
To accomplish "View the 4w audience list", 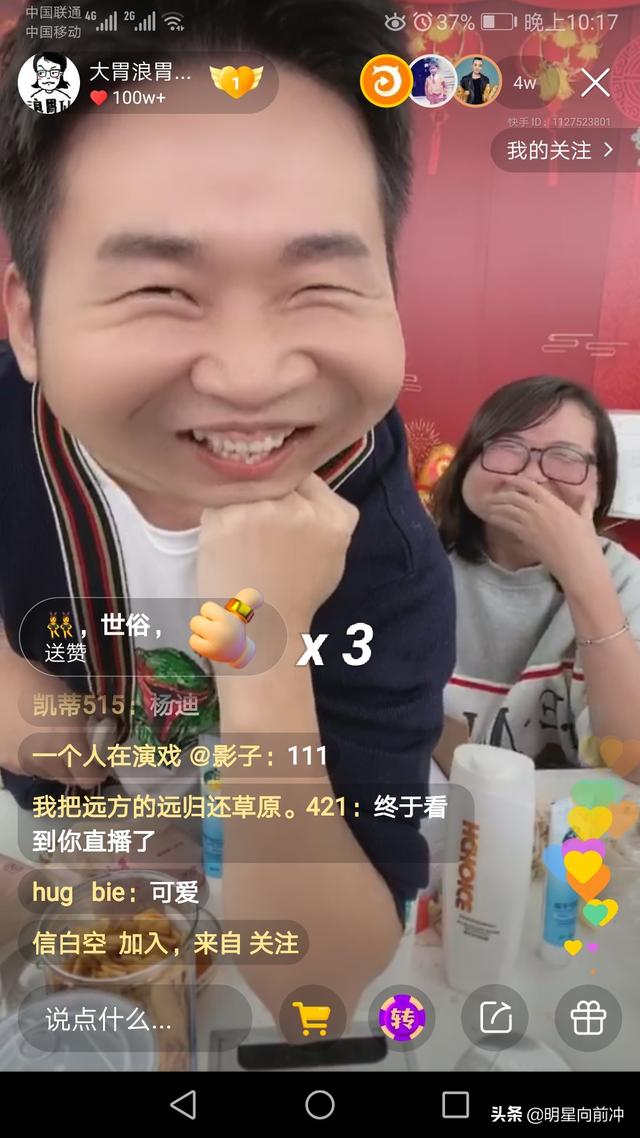I will [x=525, y=83].
